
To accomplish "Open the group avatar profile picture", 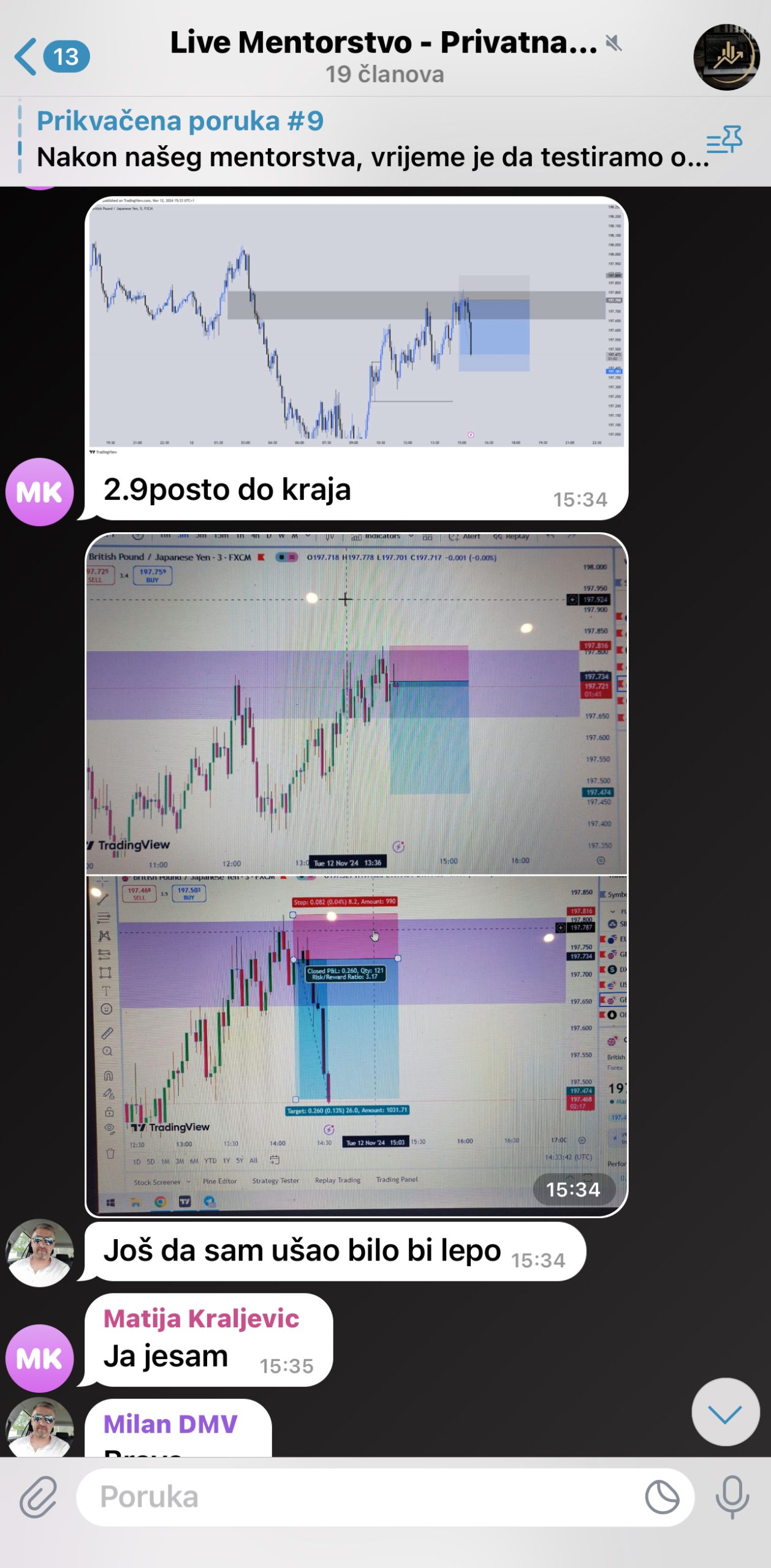I will pos(726,57).
